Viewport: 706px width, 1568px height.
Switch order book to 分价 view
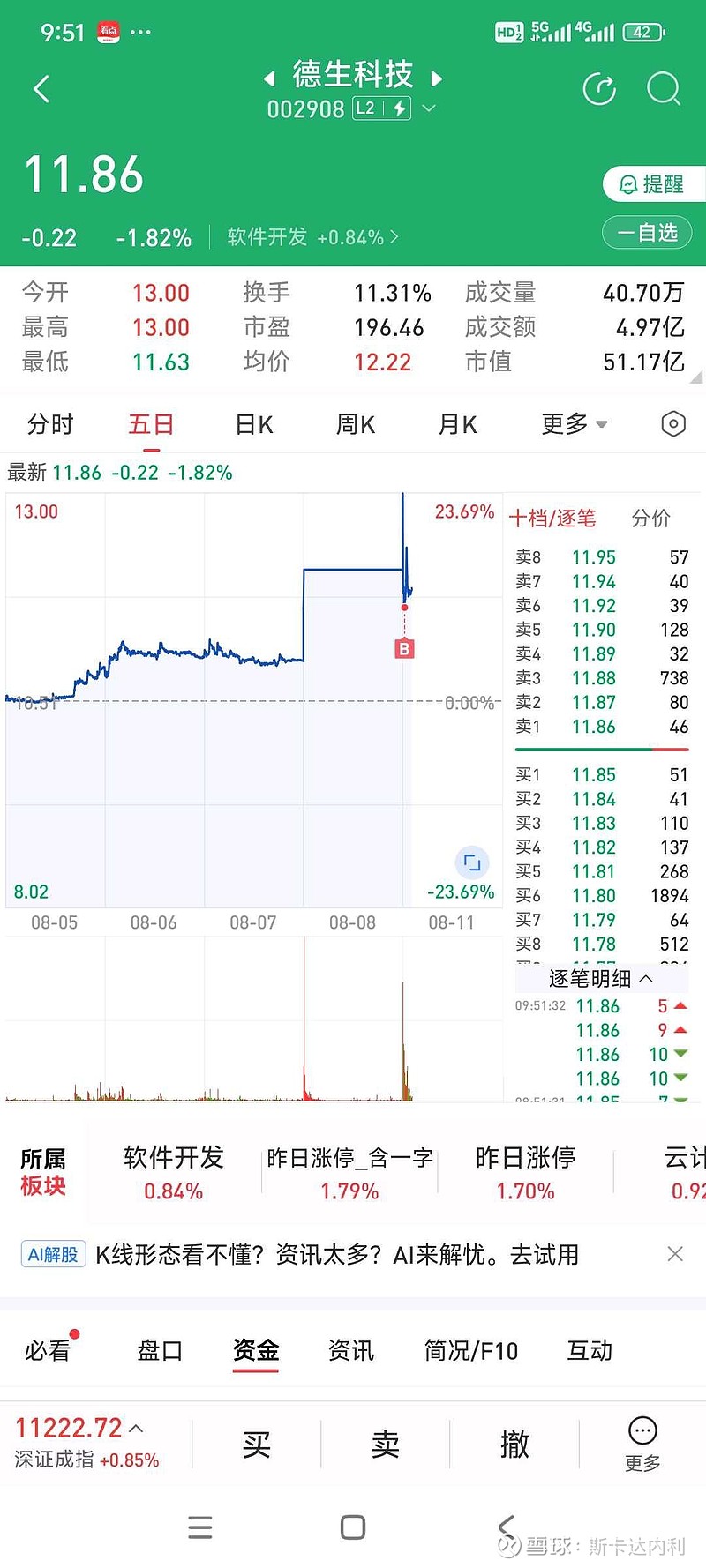651,518
